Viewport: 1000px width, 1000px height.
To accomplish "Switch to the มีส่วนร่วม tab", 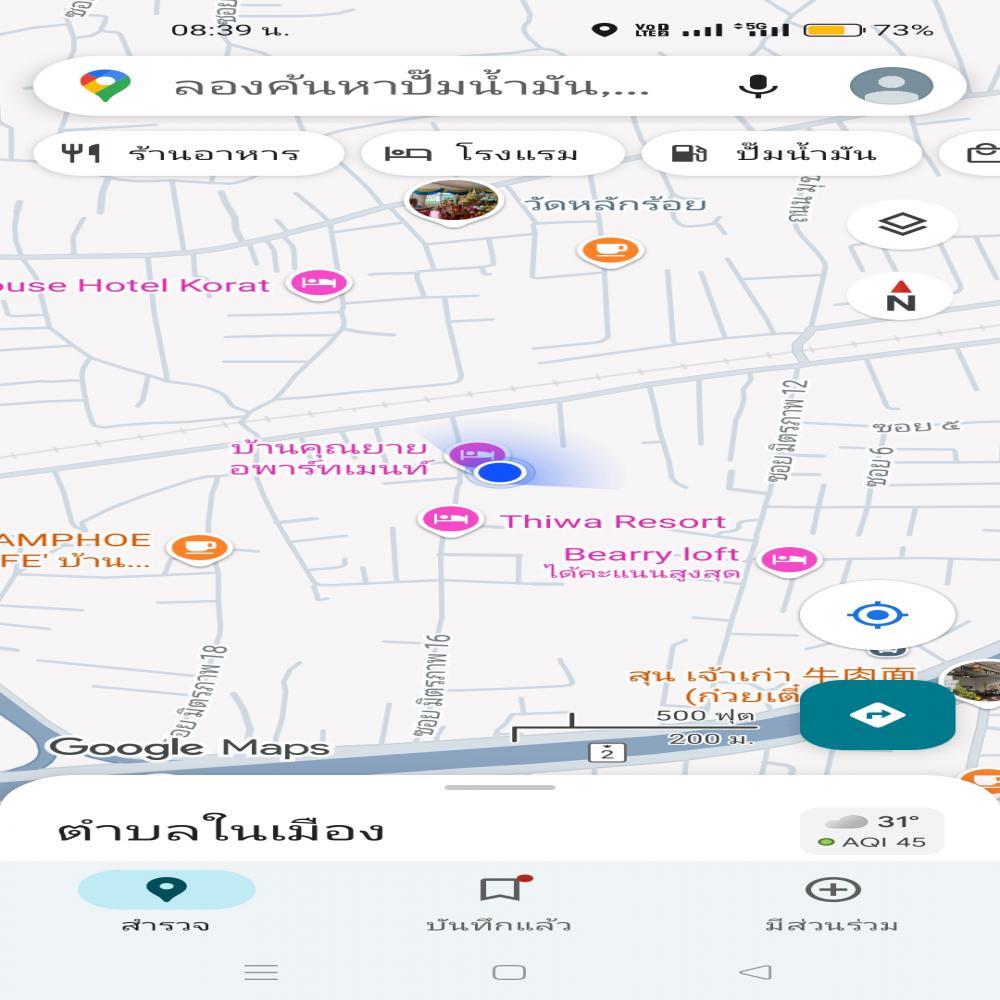I will click(x=832, y=901).
